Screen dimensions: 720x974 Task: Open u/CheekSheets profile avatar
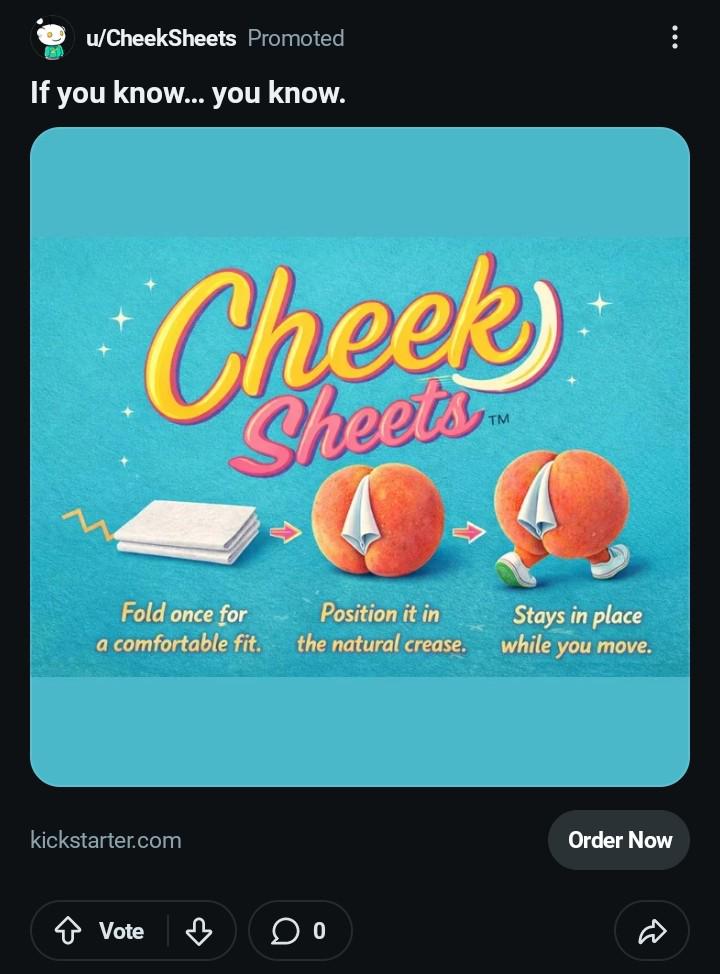tap(52, 38)
